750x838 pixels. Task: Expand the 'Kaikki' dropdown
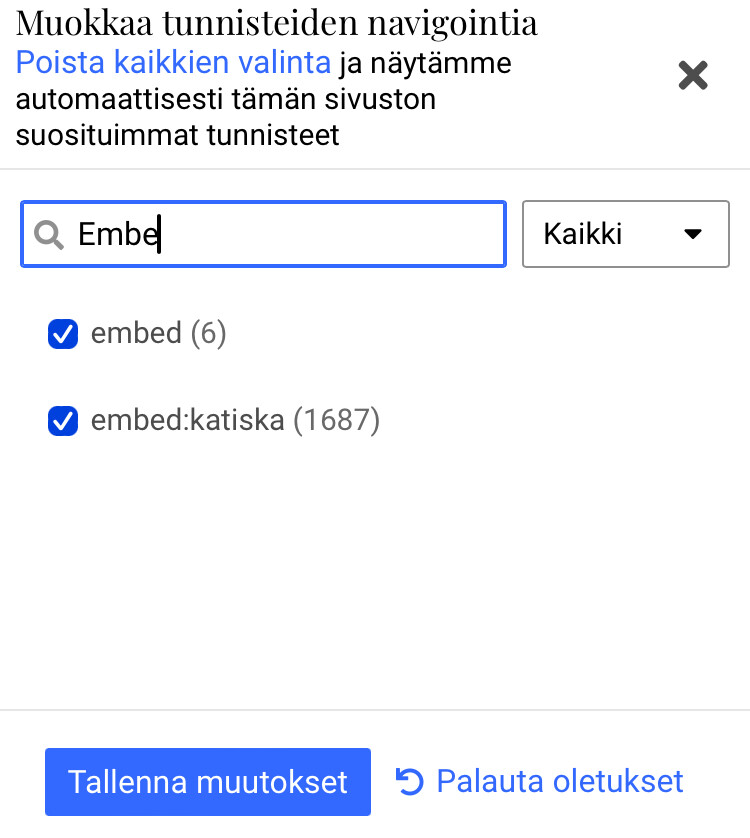pyautogui.click(x=625, y=234)
